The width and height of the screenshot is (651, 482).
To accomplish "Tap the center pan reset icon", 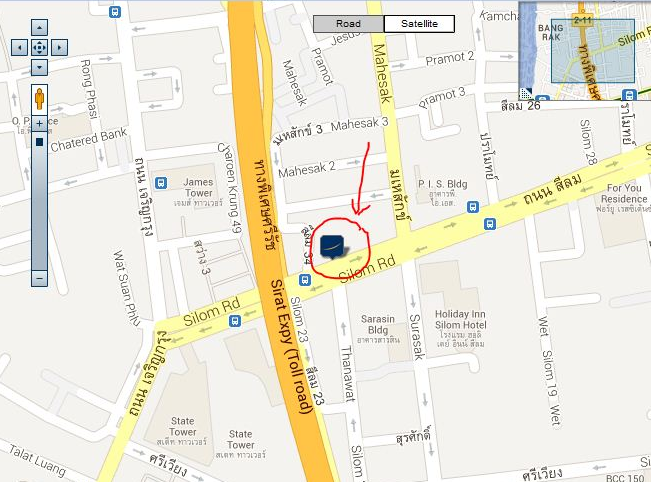I will point(39,47).
